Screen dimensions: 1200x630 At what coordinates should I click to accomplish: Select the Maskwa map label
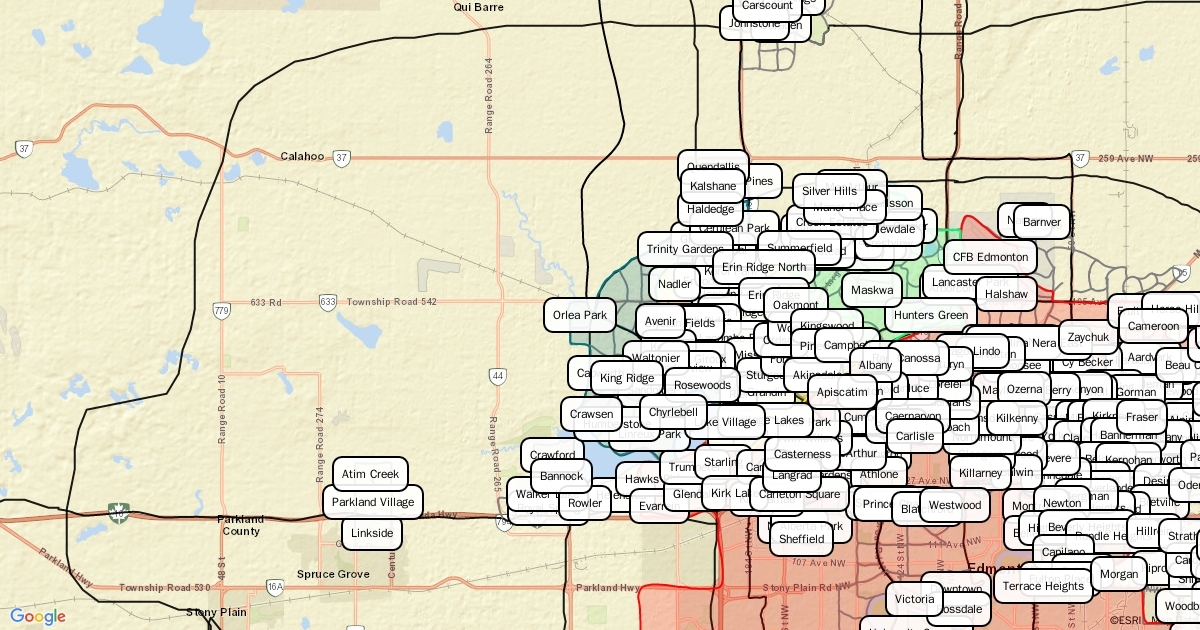pos(872,290)
